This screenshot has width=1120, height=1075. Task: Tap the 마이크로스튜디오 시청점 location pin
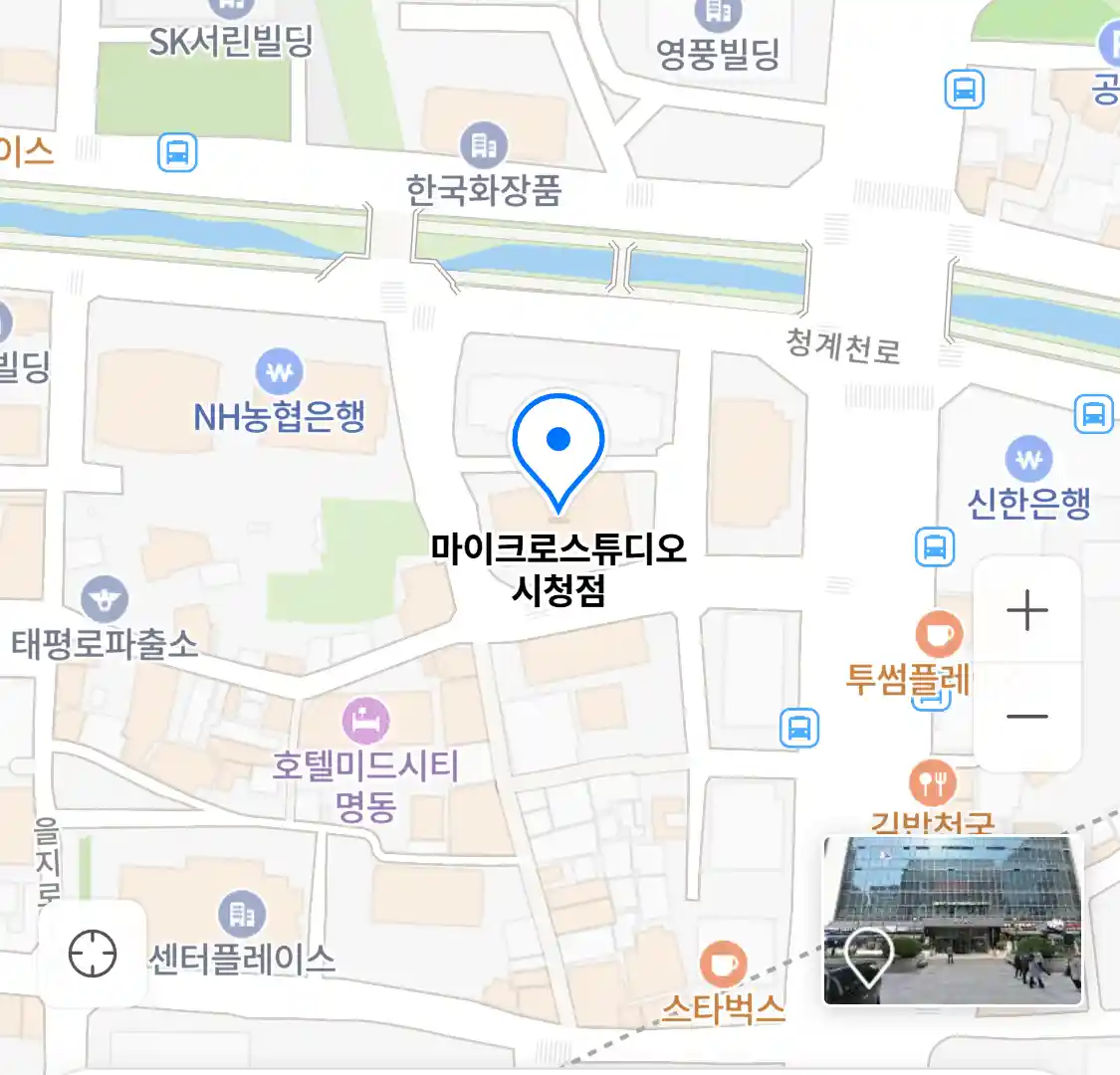pos(559,448)
